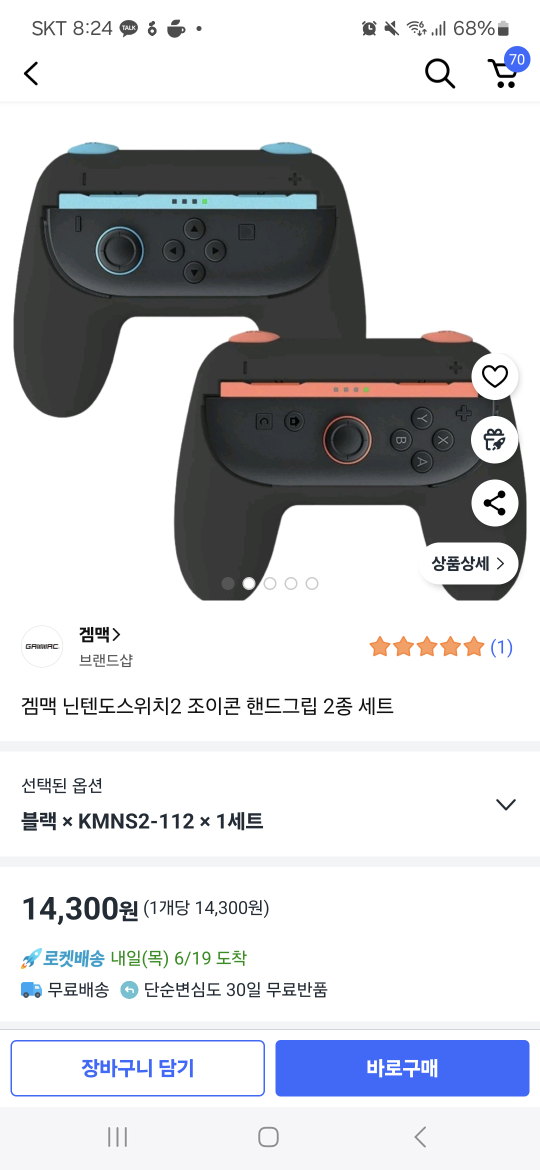Buy now with 바로구매 button
540x1170 pixels.
[x=402, y=1068]
